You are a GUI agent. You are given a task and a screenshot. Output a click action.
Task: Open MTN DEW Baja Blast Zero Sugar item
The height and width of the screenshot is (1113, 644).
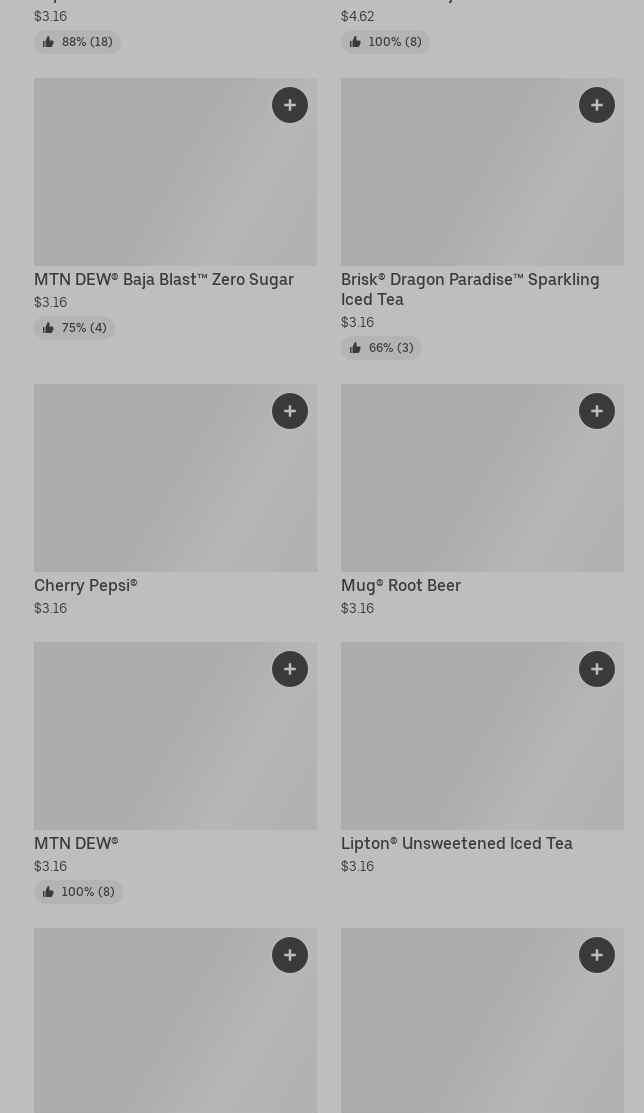click(x=164, y=280)
